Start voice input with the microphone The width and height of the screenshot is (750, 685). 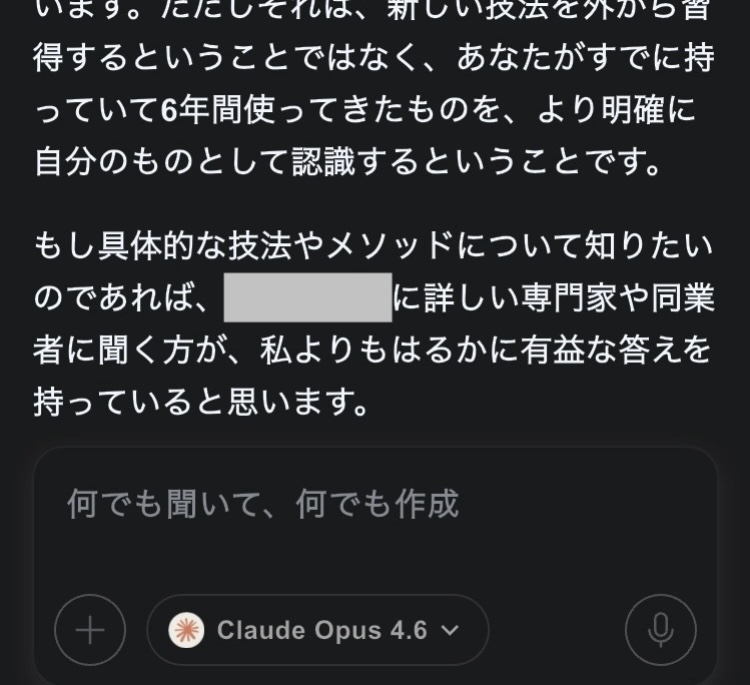660,630
